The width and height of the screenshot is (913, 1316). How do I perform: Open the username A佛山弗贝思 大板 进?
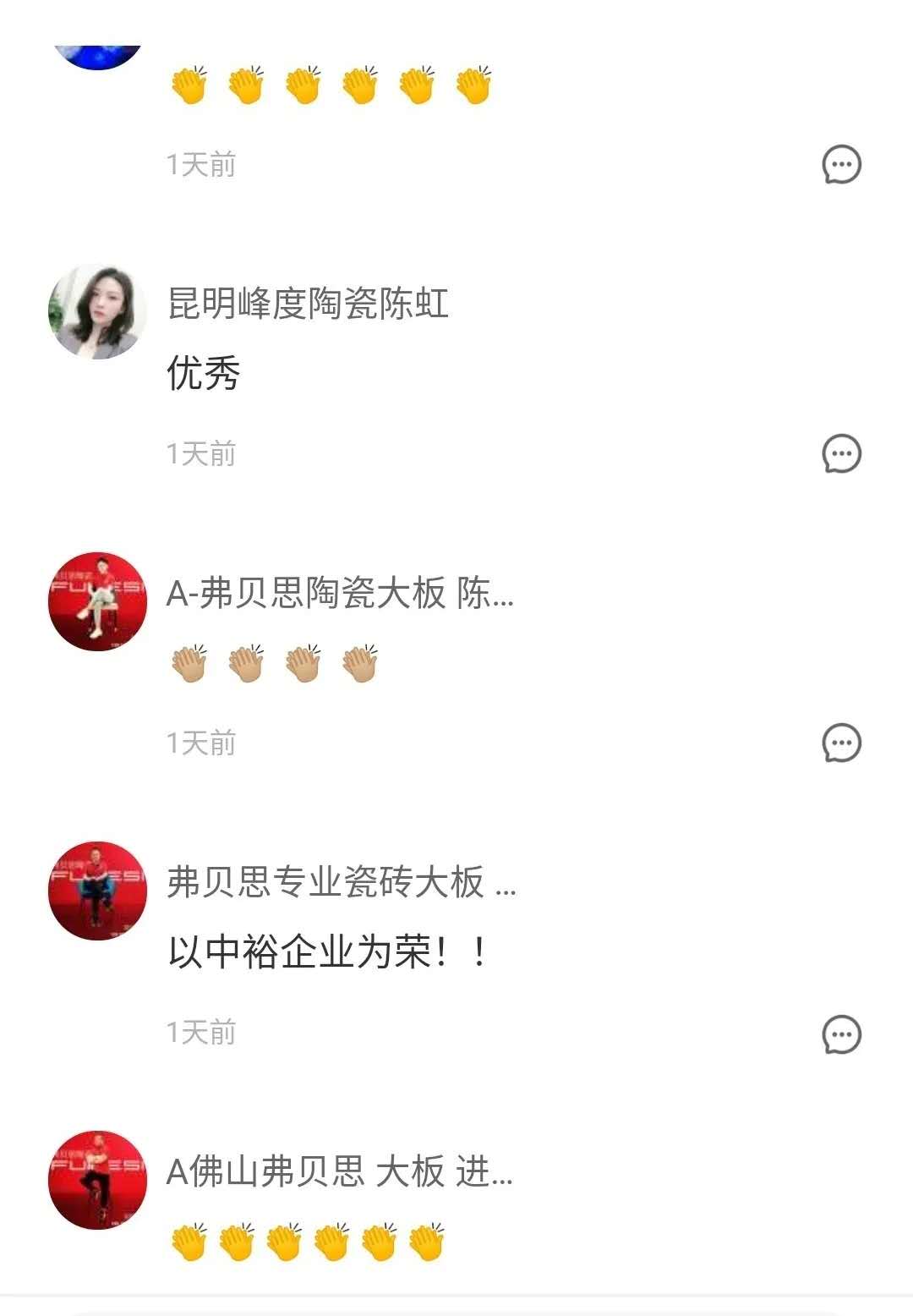[x=339, y=1172]
